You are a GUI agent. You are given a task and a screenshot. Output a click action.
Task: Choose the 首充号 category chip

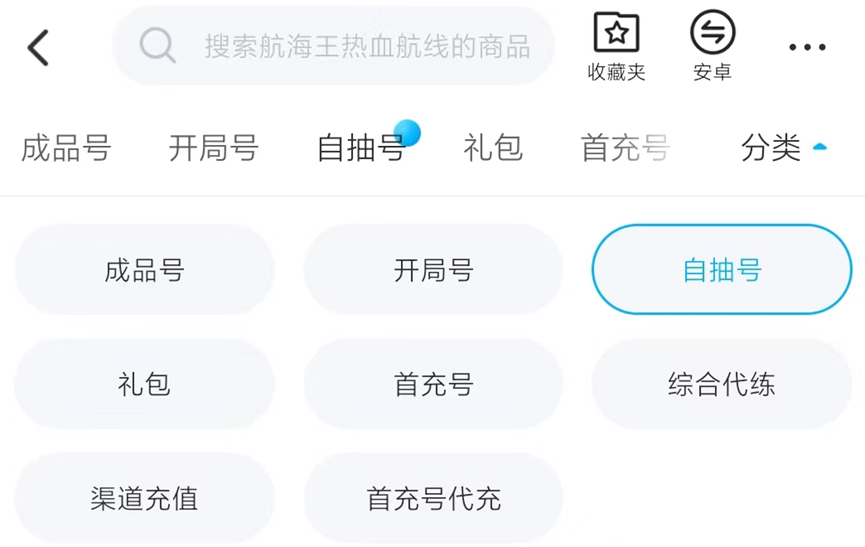(x=433, y=384)
